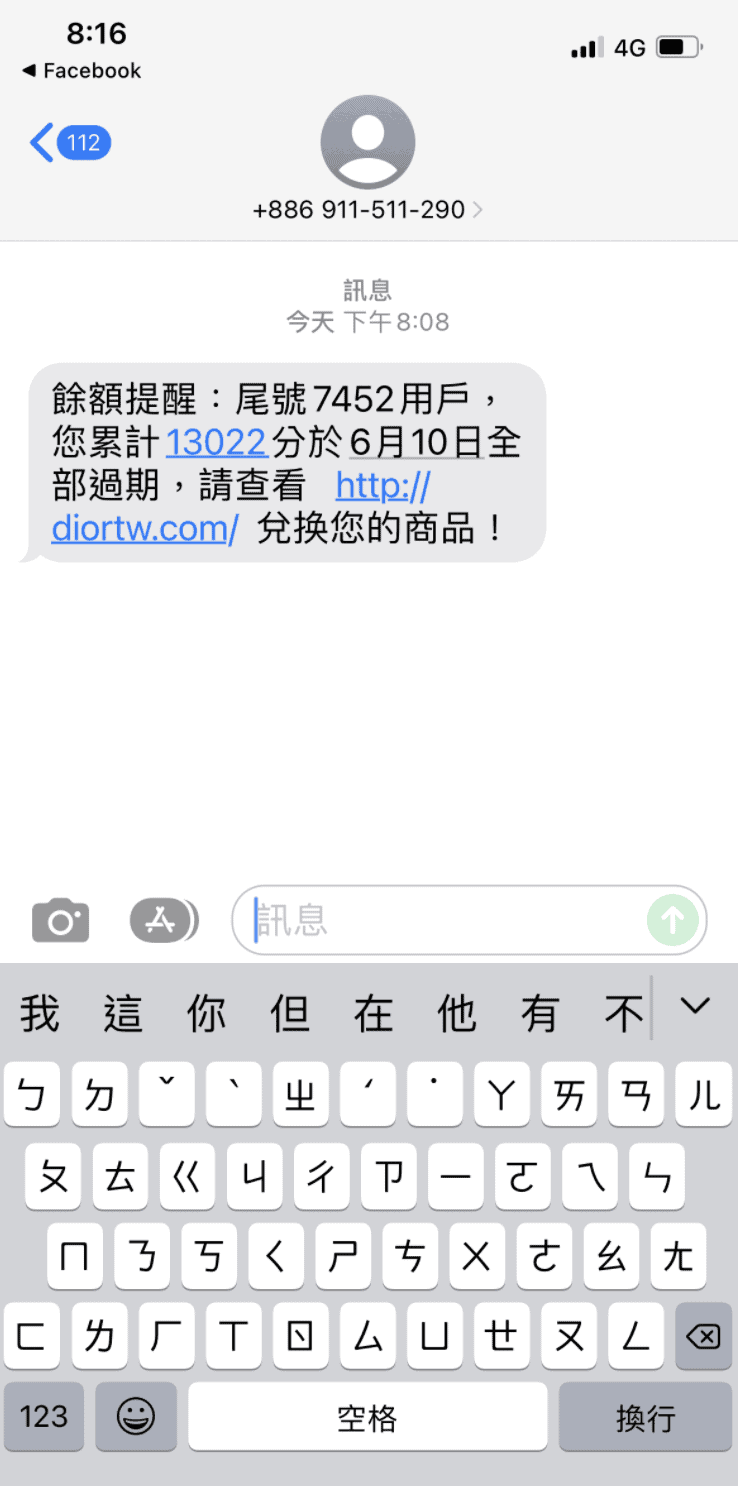Return to Facebook via the status bar link
Screen dimensions: 738x1486
tap(82, 71)
